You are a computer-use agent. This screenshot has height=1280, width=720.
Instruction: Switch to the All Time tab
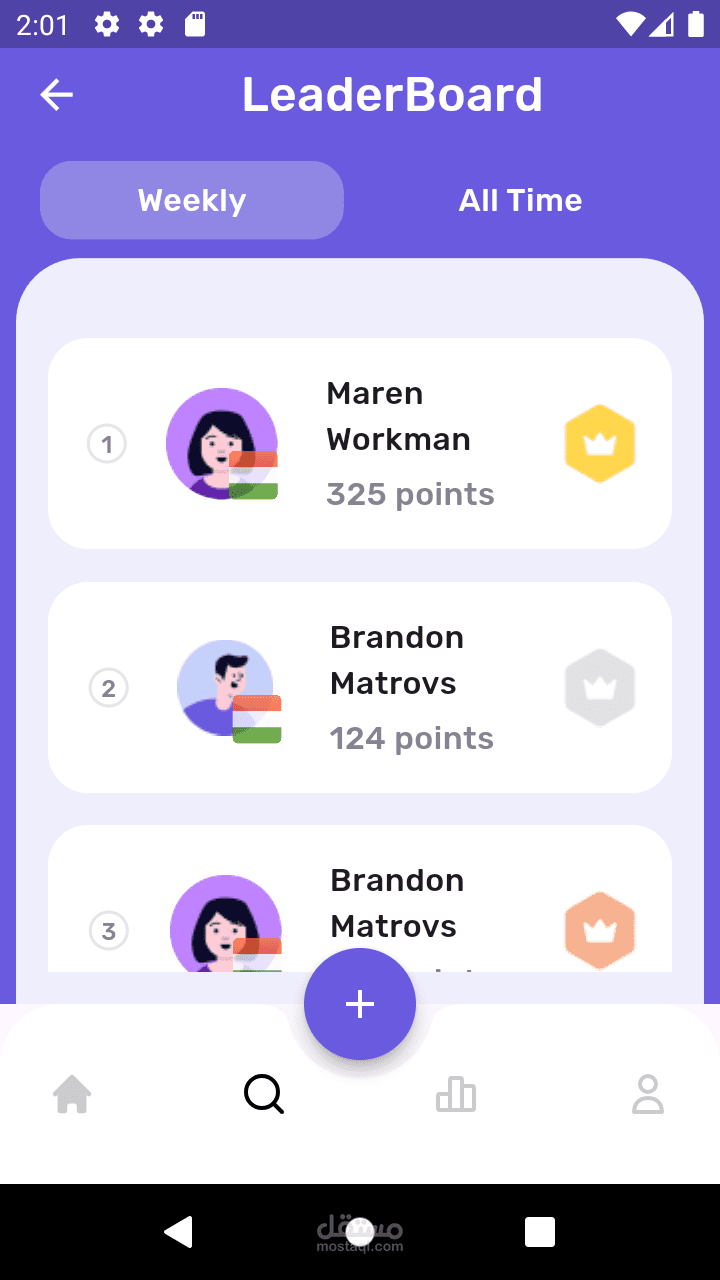pyautogui.click(x=519, y=200)
